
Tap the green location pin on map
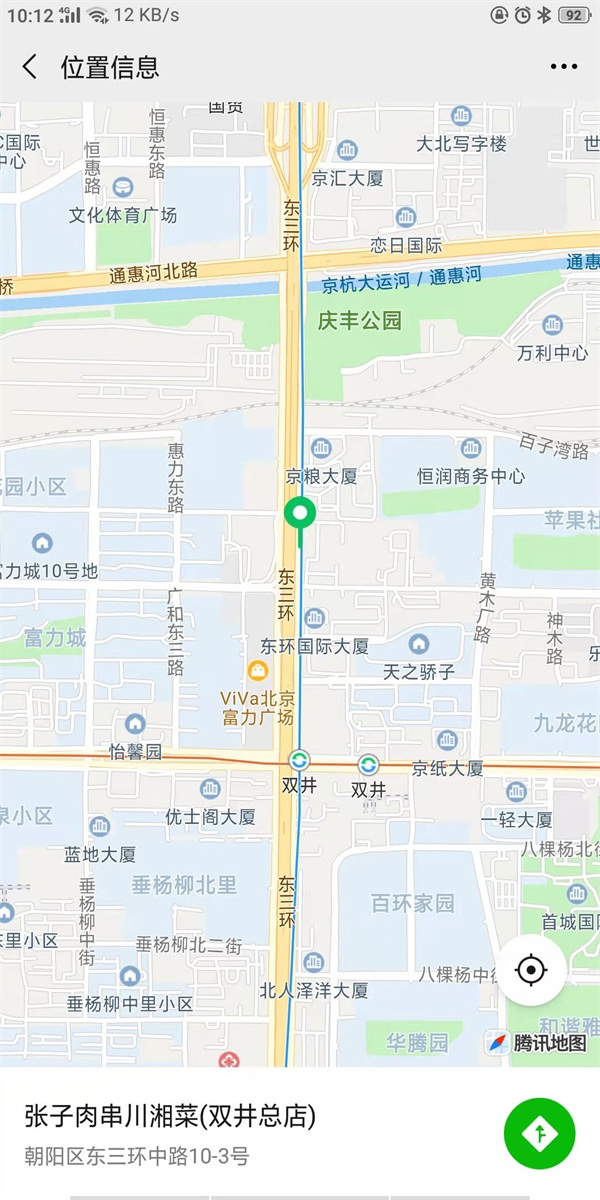click(x=299, y=514)
